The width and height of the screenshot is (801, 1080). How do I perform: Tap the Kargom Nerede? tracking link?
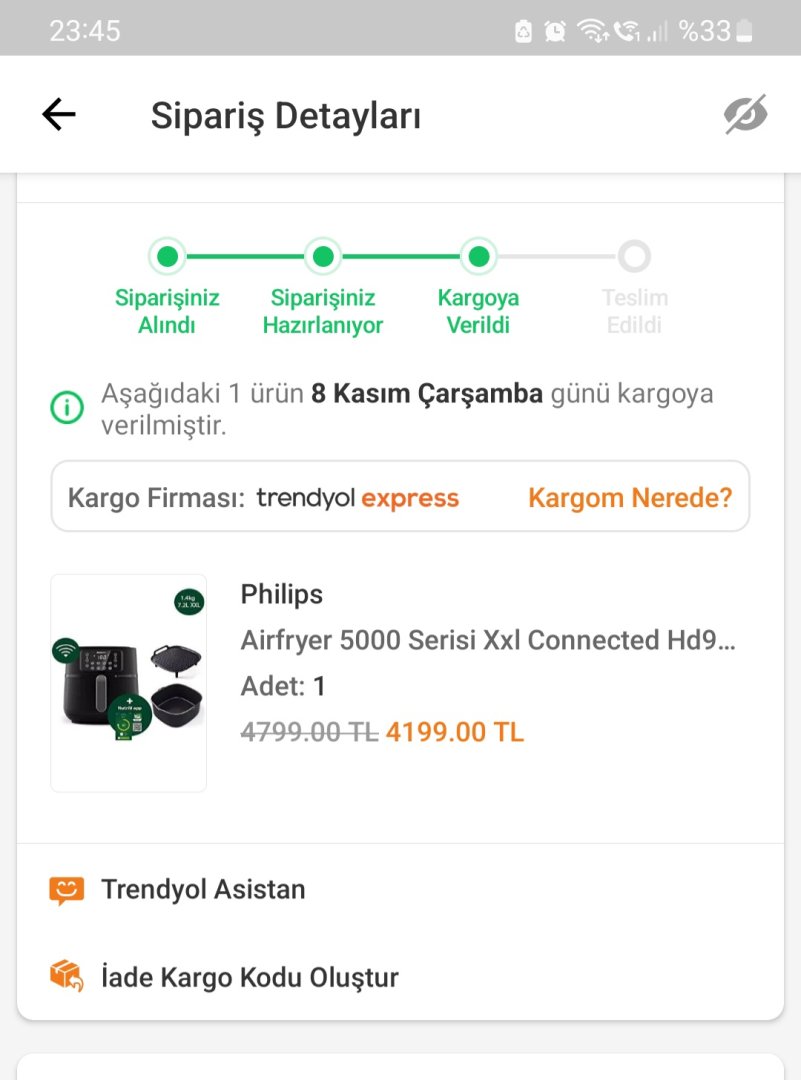click(630, 498)
